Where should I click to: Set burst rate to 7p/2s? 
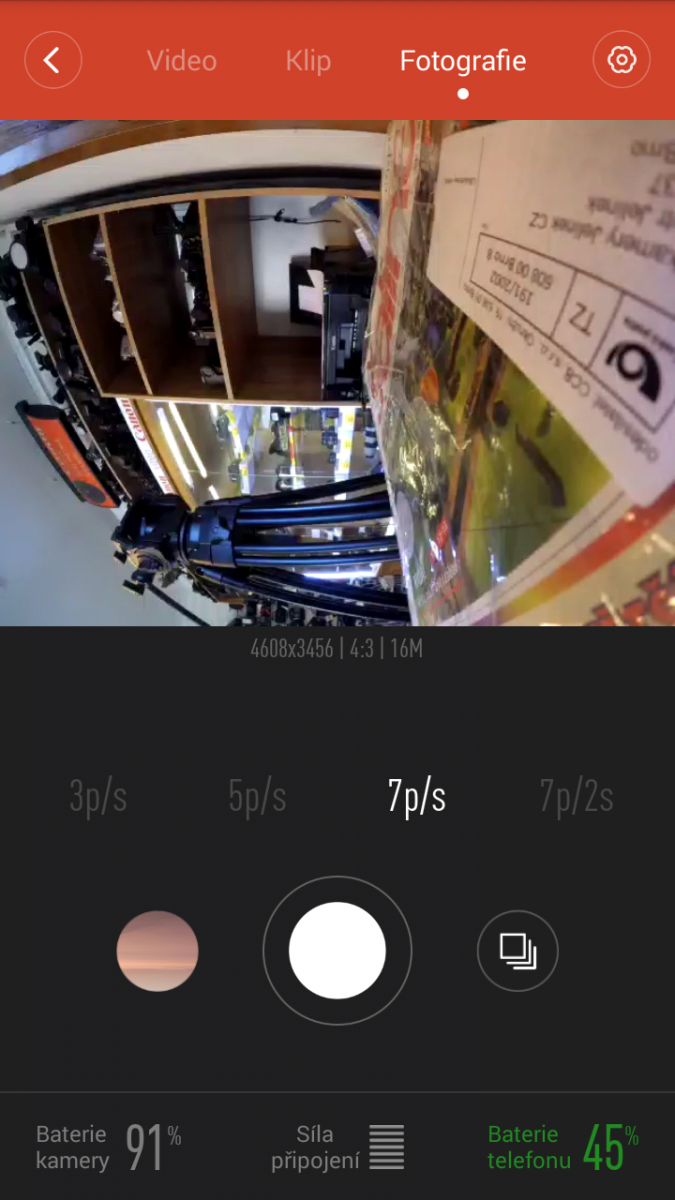tap(576, 797)
